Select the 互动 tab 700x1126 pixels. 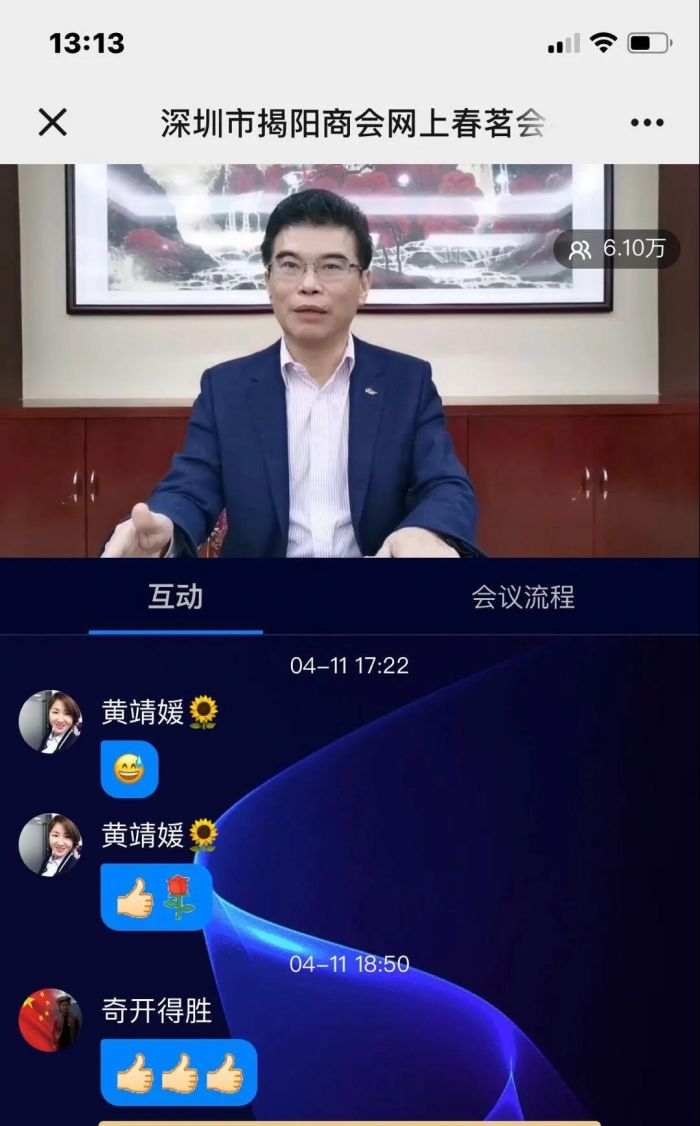click(x=175, y=597)
